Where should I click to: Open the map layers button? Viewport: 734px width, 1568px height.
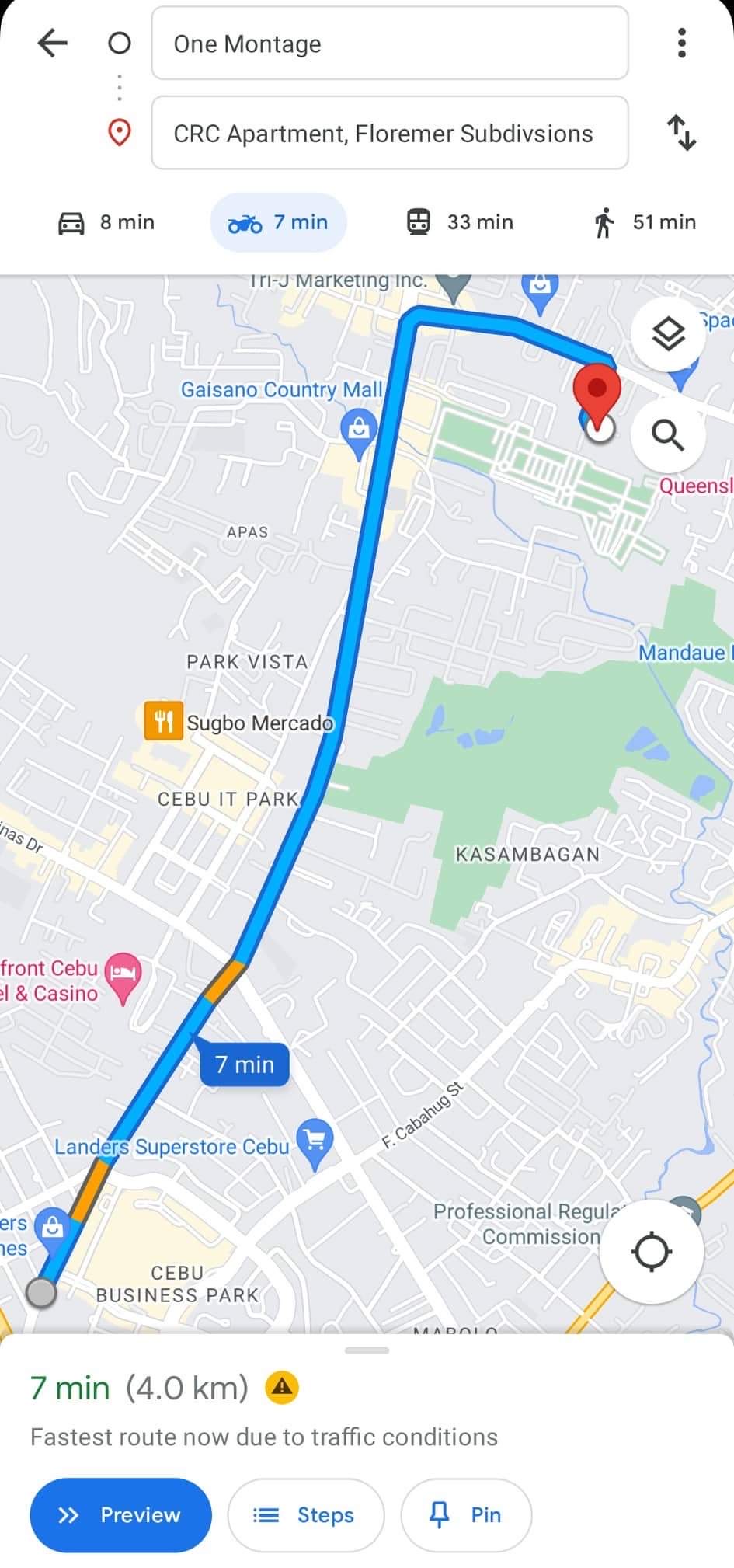pyautogui.click(x=668, y=334)
